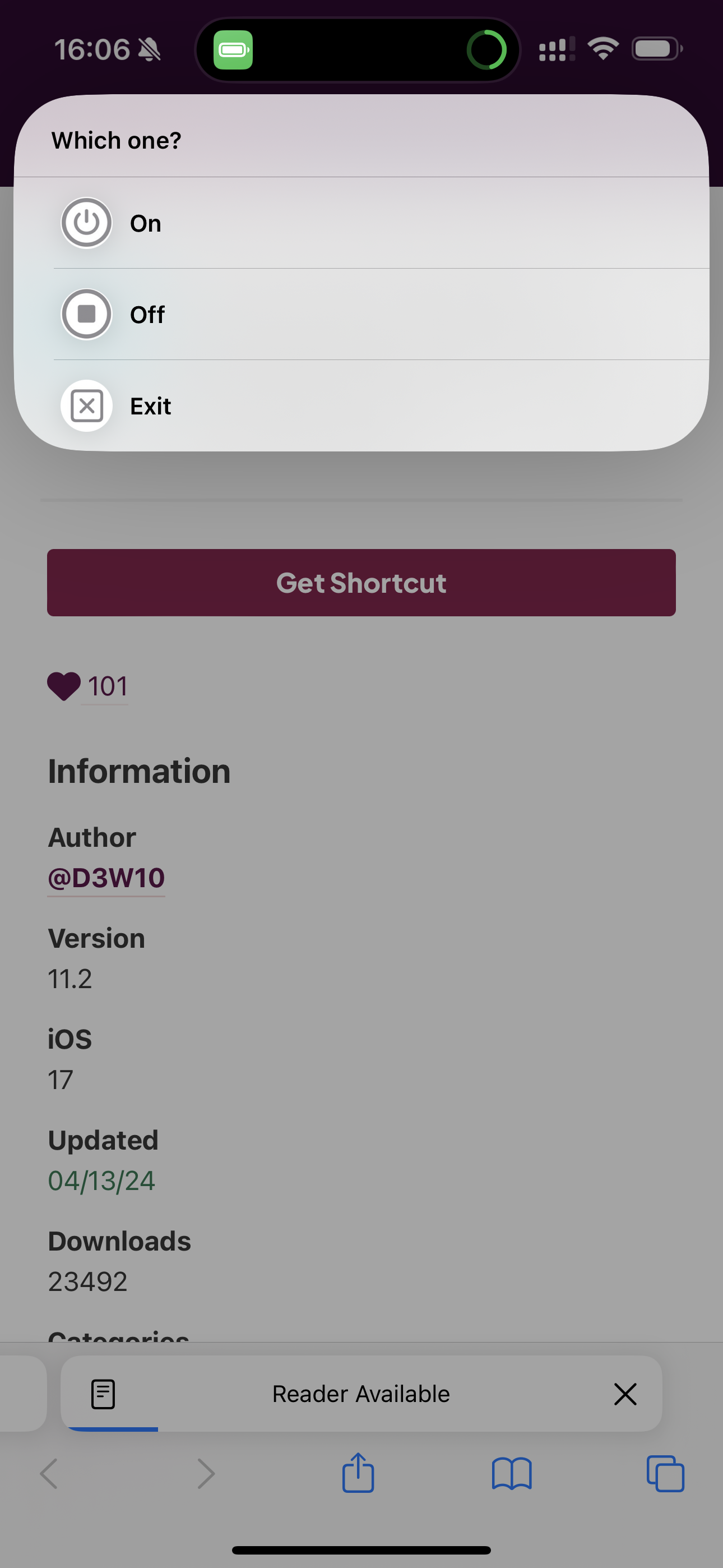Go back to the previous page
723x1568 pixels.
pos(49,1474)
